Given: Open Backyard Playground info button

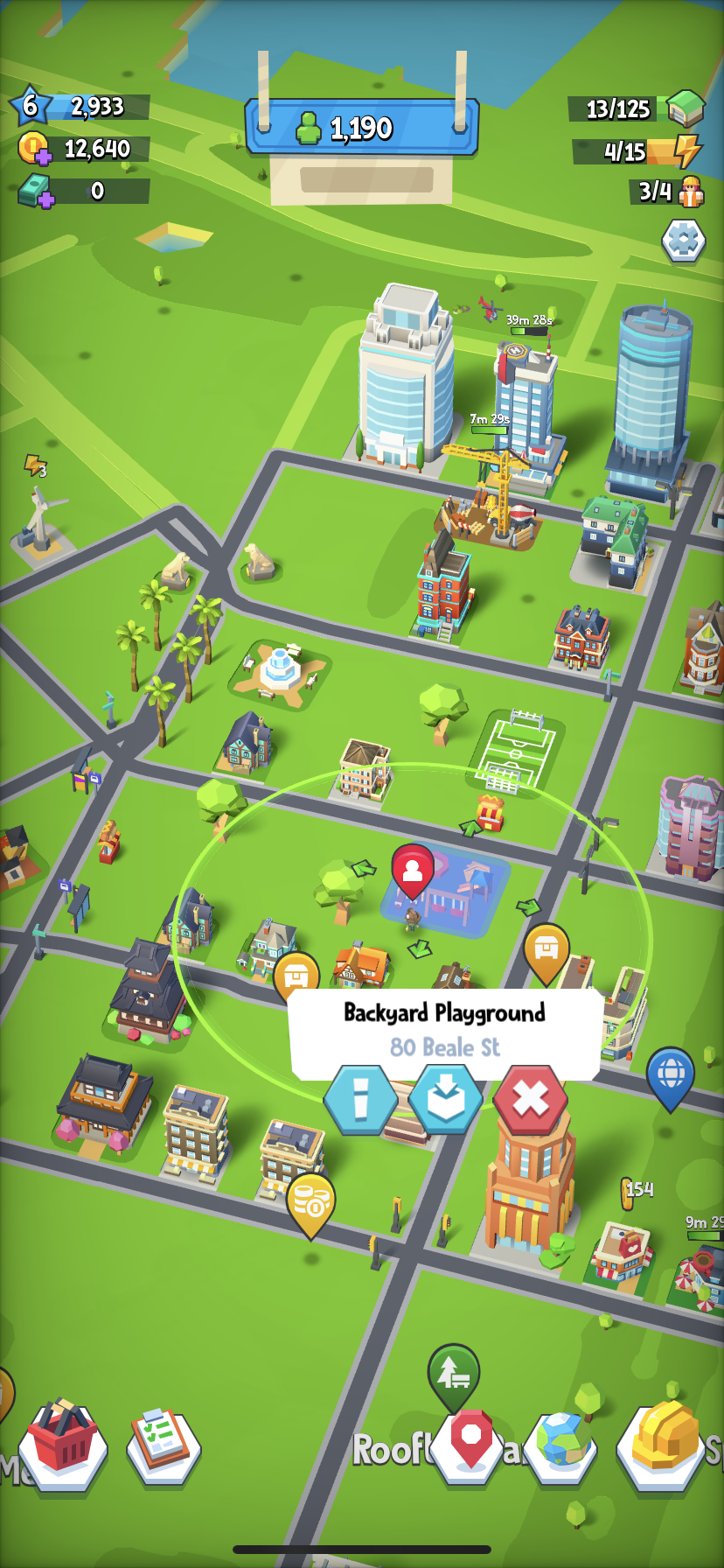Looking at the screenshot, I should tap(360, 1100).
